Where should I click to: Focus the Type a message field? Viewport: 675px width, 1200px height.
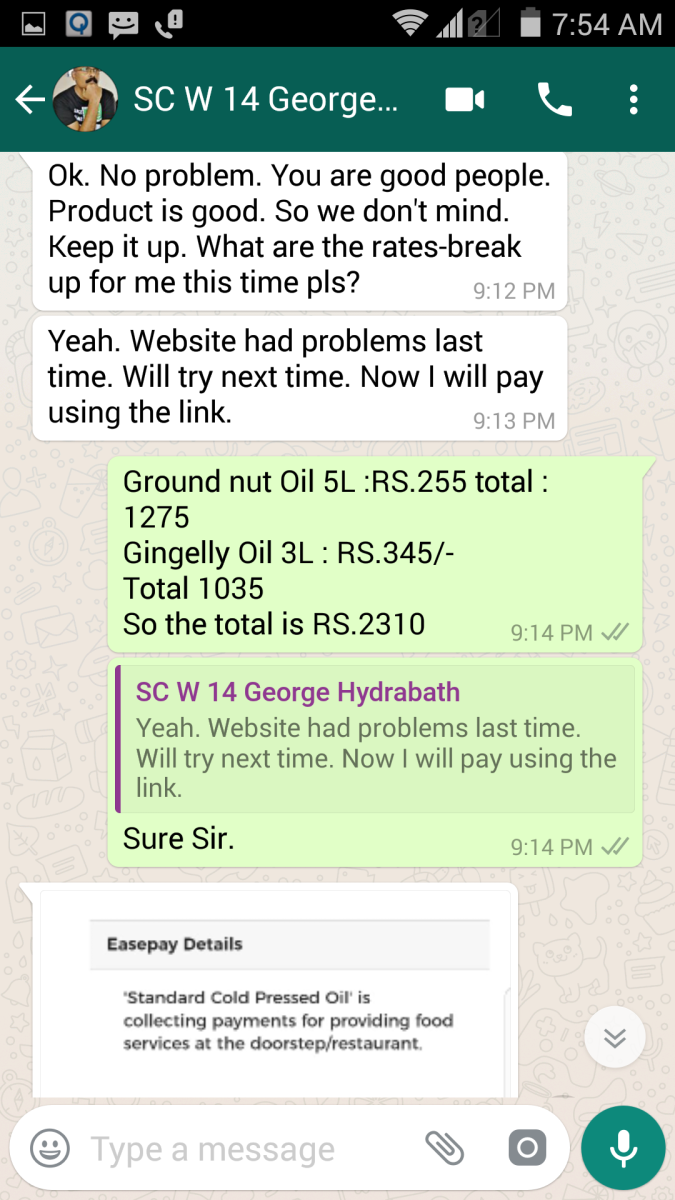pos(240,1149)
